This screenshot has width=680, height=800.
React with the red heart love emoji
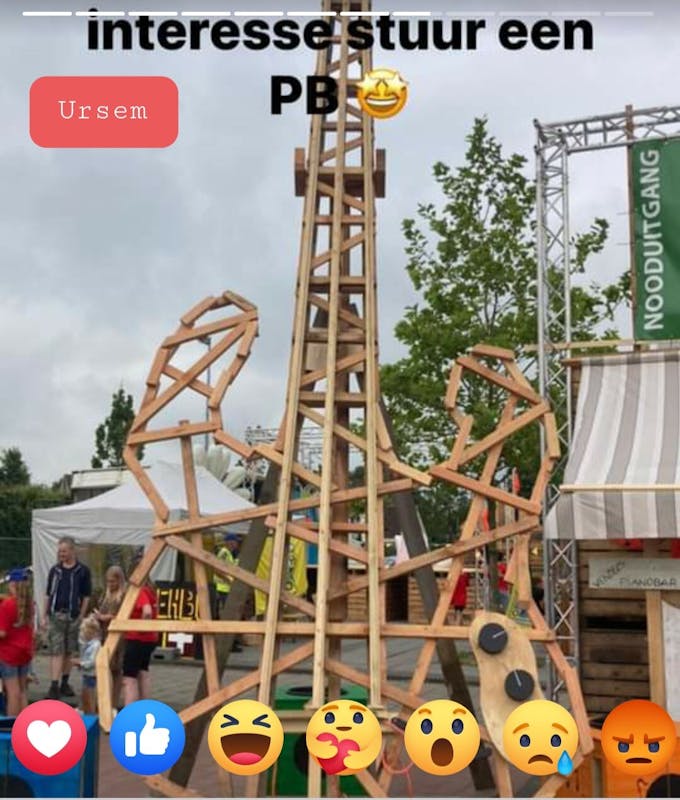tap(49, 738)
